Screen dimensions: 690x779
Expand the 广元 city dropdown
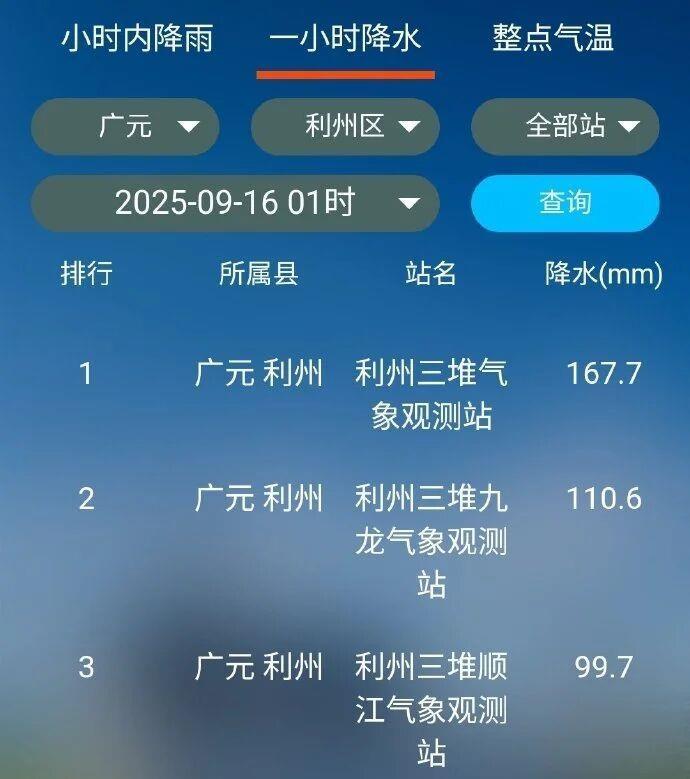[x=126, y=126]
